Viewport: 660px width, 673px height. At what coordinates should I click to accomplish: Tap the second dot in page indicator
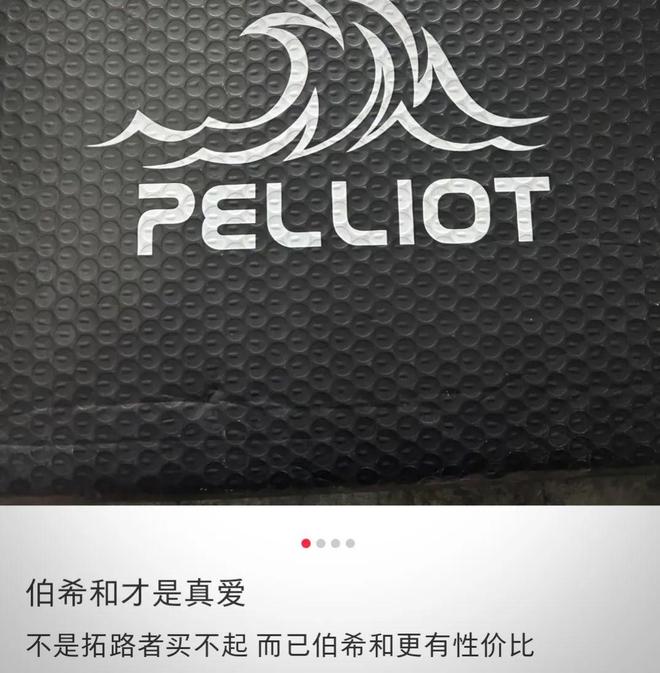coord(321,544)
